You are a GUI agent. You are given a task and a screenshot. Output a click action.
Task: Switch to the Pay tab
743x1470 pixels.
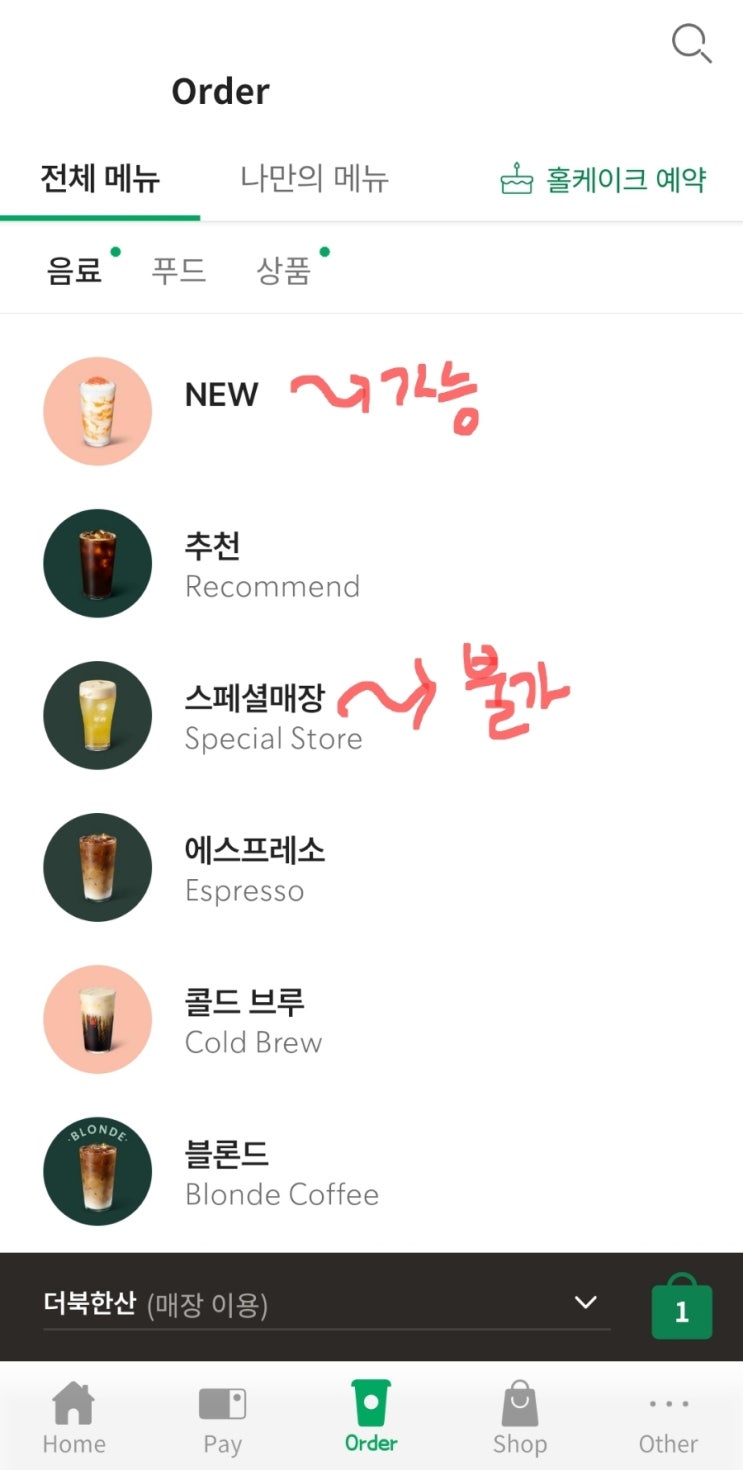point(222,1418)
